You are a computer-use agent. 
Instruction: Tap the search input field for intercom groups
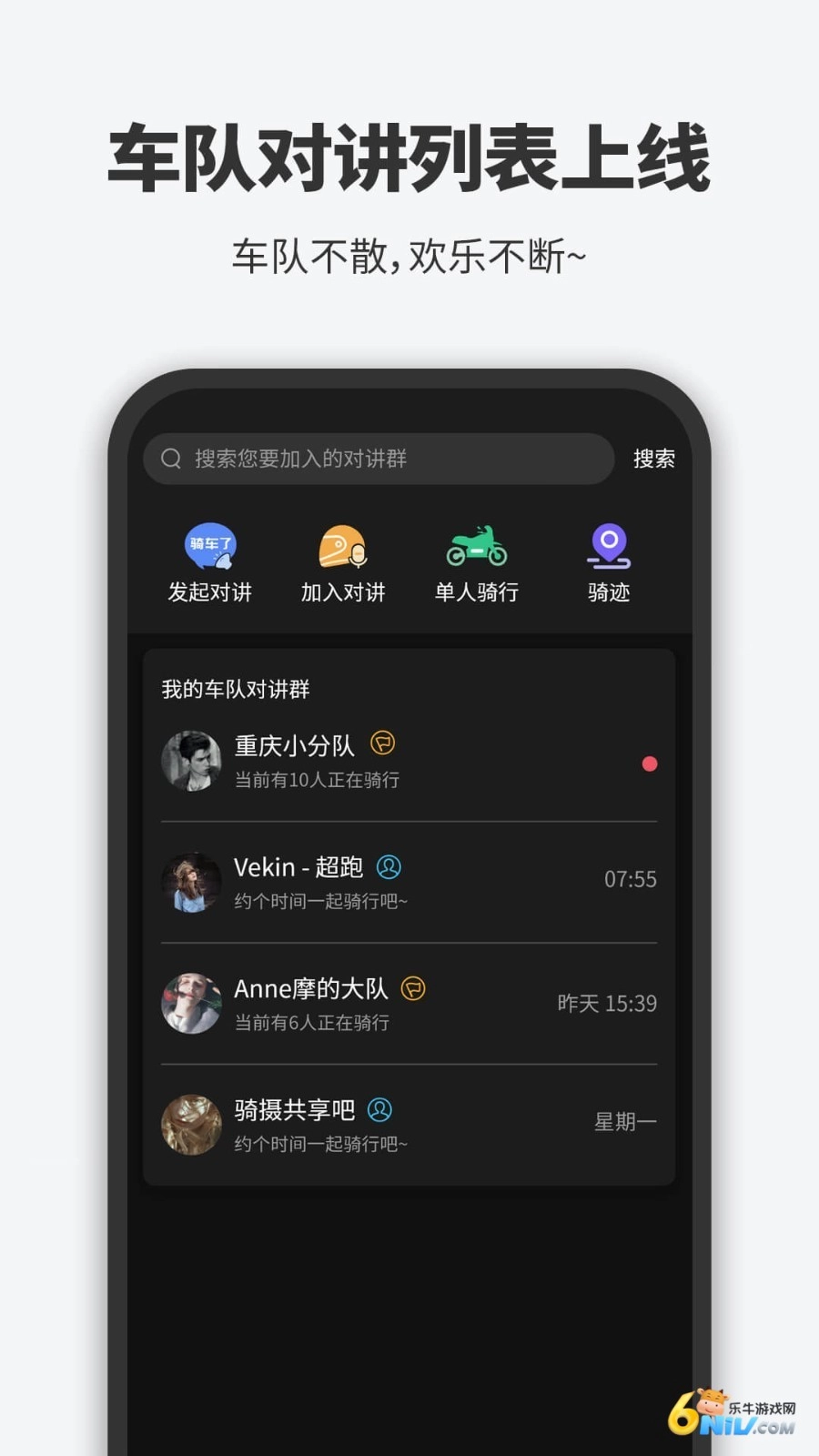click(382, 459)
